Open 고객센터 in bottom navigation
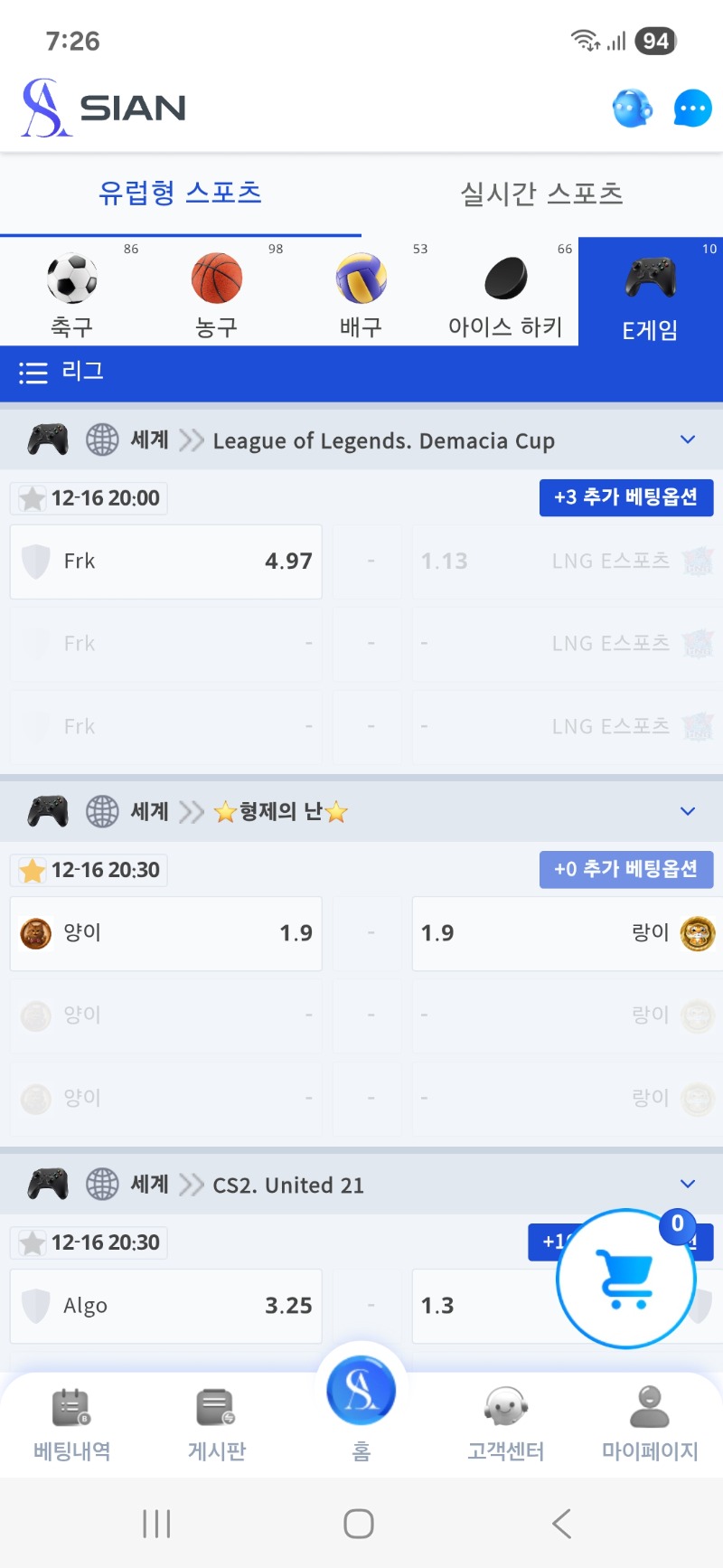This screenshot has width=723, height=1568. point(505,1424)
